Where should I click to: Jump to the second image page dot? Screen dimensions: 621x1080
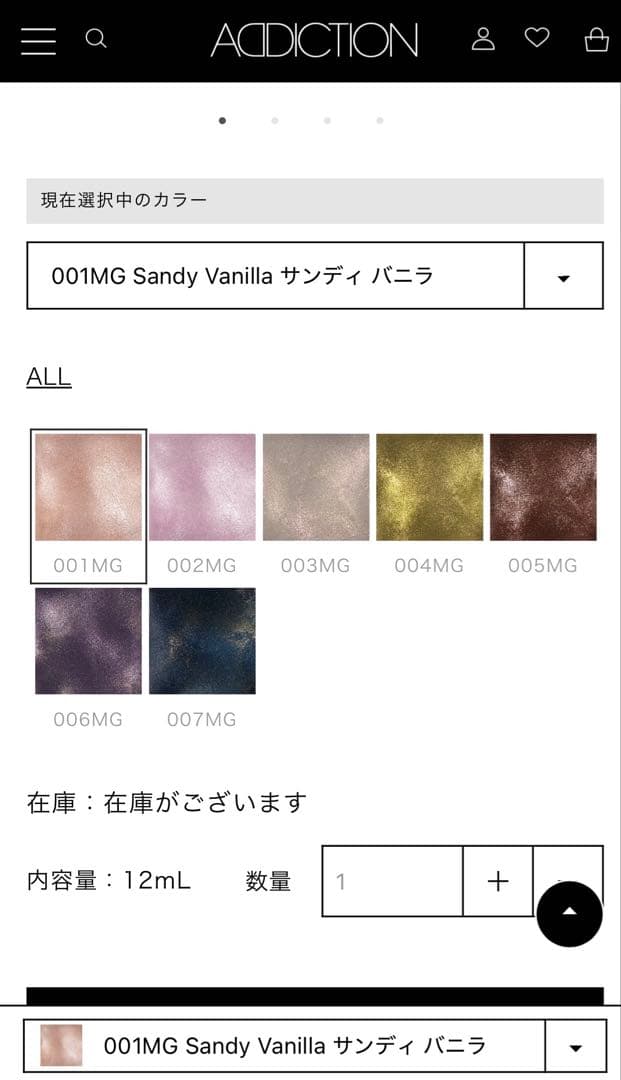(x=275, y=121)
